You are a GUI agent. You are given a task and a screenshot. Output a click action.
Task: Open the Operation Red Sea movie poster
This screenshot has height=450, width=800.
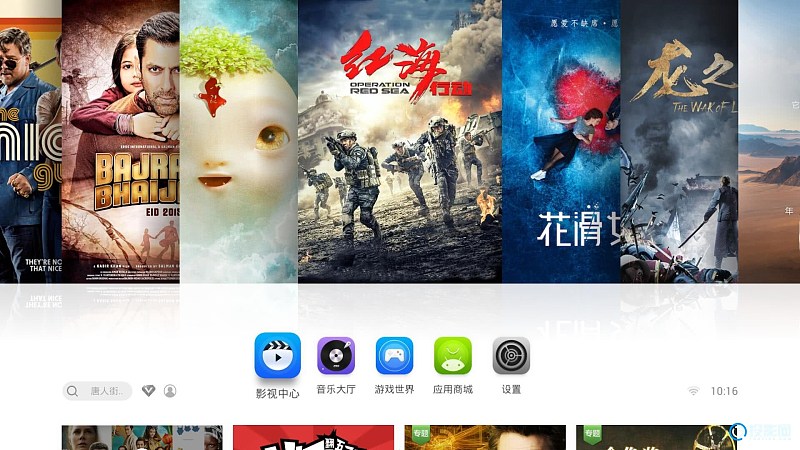coord(400,140)
